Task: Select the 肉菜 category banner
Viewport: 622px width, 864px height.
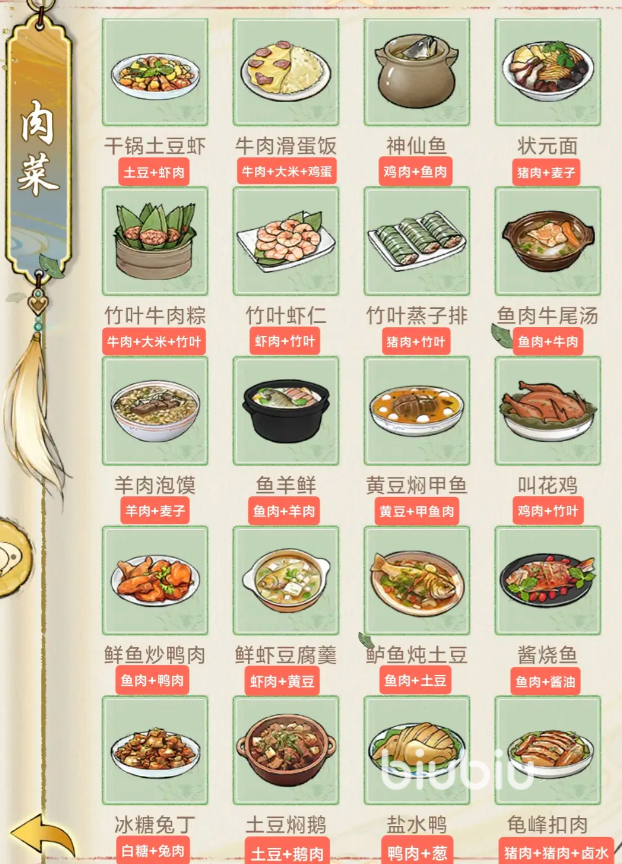Action: point(39,147)
